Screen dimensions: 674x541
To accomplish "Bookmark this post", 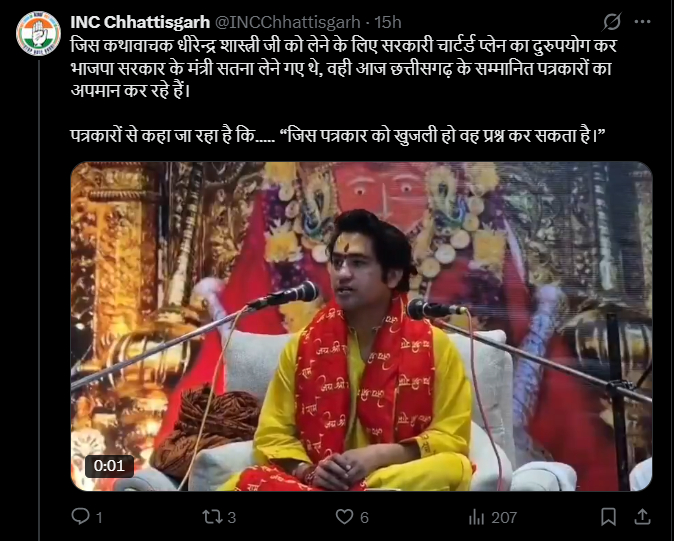I will click(x=608, y=517).
